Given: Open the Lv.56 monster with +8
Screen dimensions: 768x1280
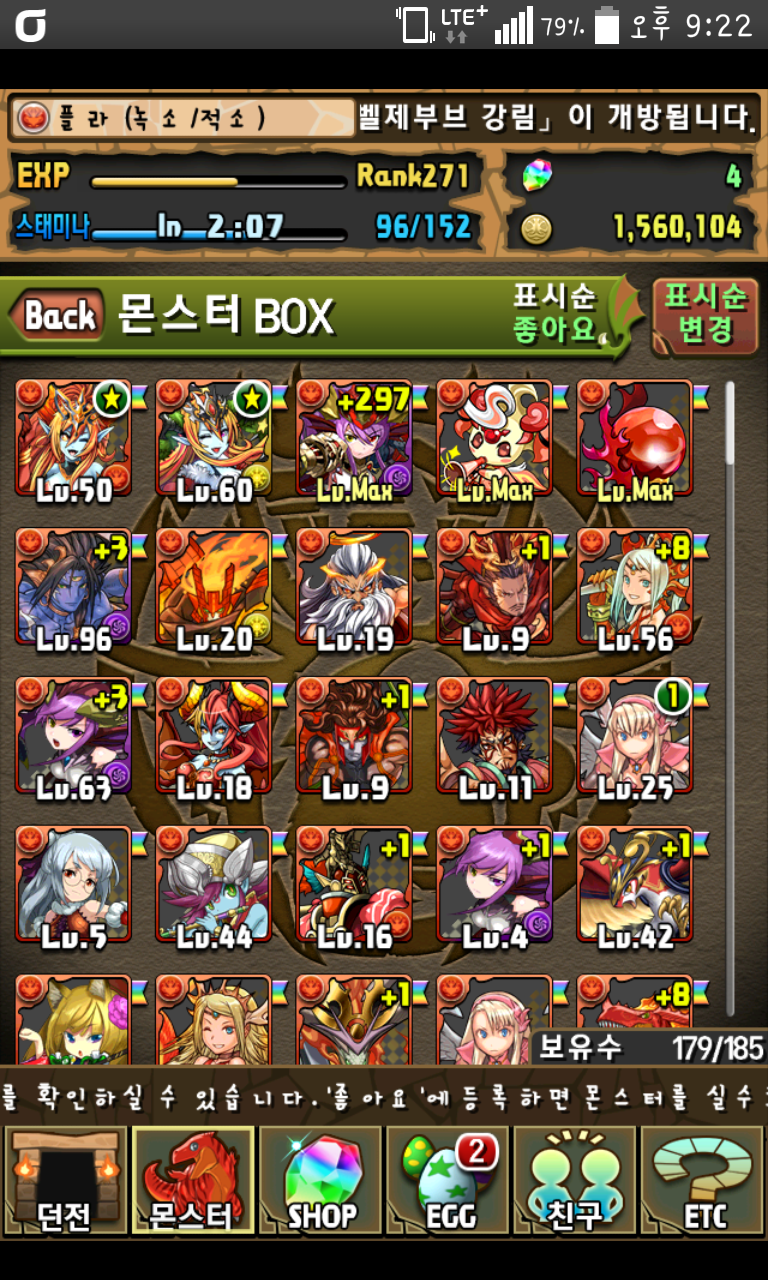Looking at the screenshot, I should [x=635, y=588].
